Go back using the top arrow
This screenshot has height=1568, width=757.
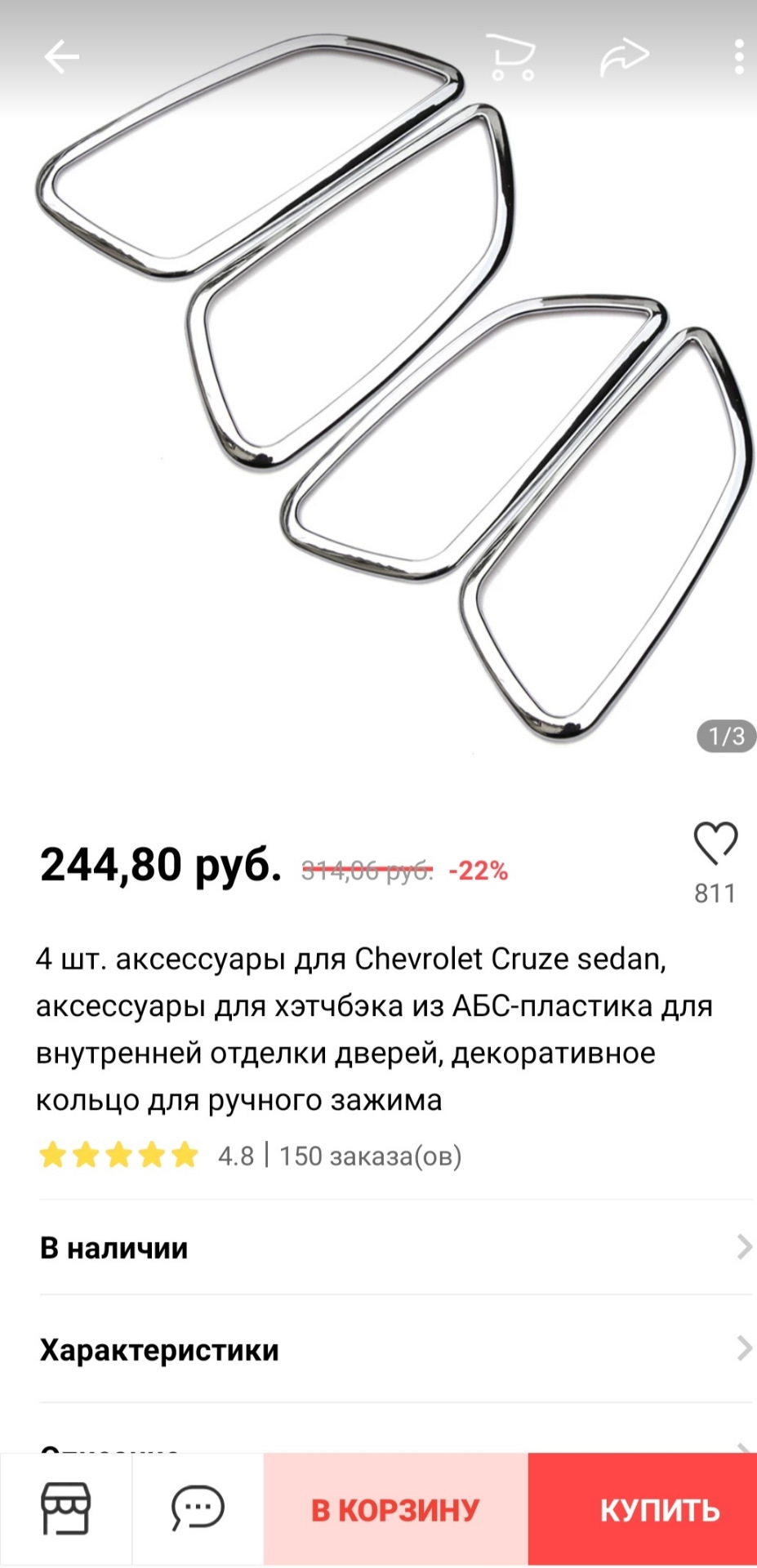click(x=61, y=56)
